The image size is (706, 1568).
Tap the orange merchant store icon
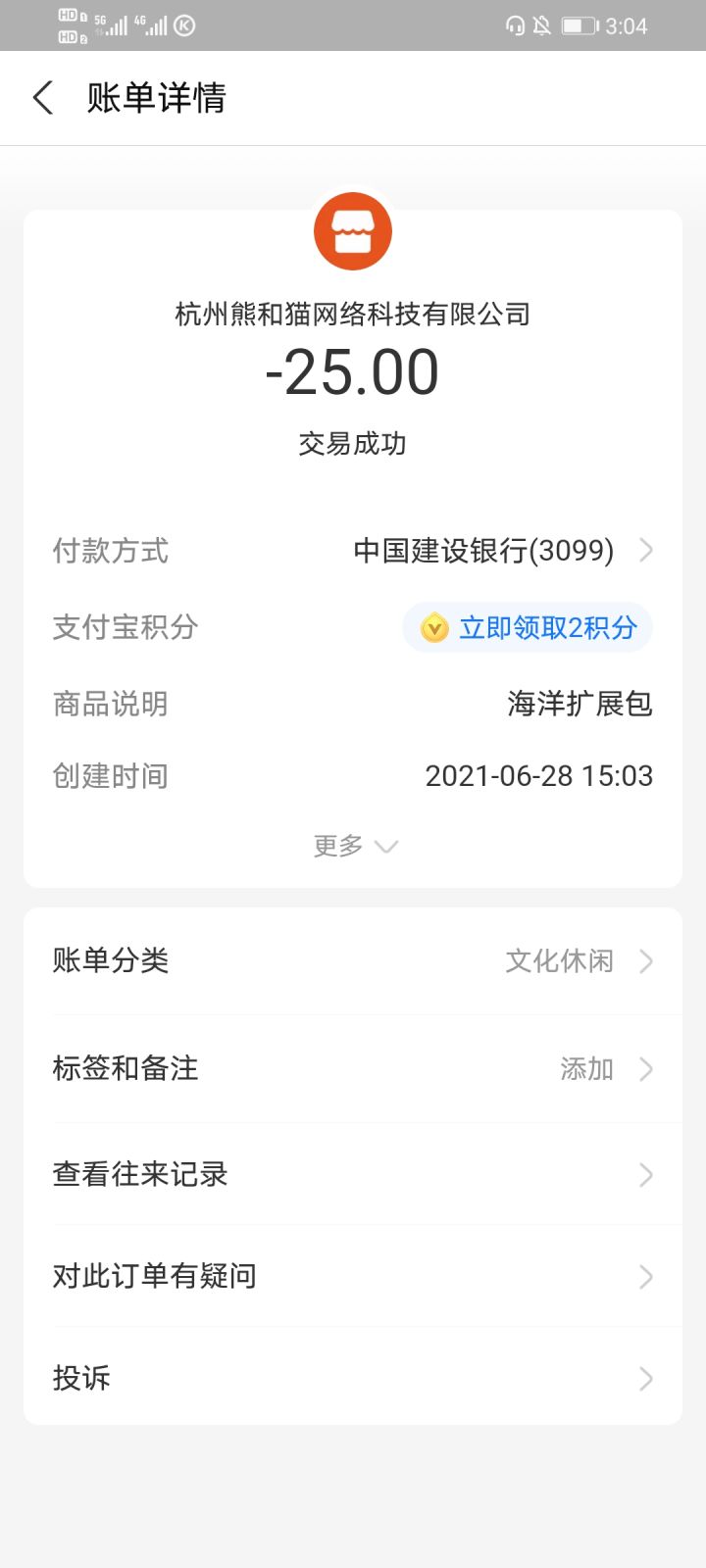(353, 230)
